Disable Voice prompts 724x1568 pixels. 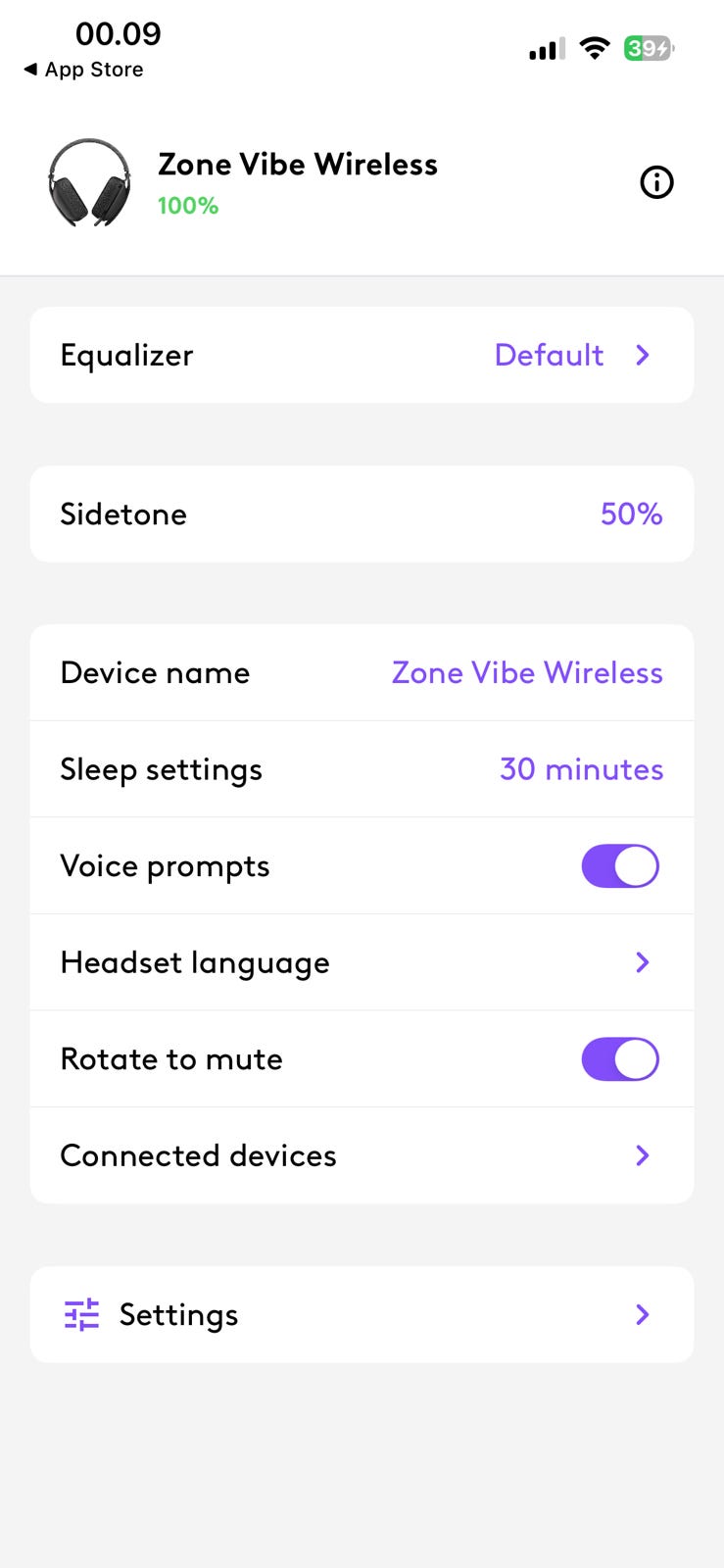[619, 866]
